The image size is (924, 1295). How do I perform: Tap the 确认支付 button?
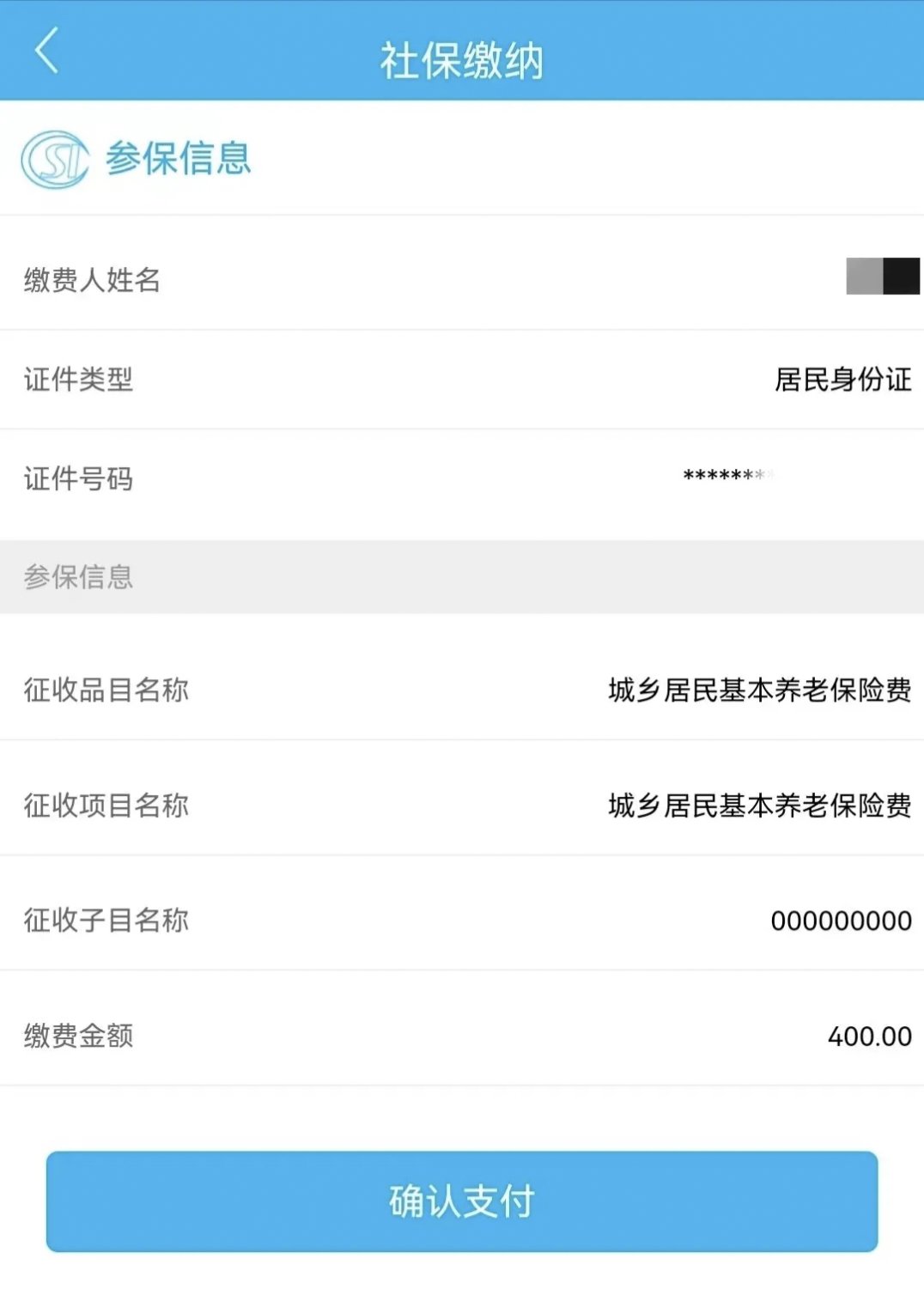pos(462,1201)
